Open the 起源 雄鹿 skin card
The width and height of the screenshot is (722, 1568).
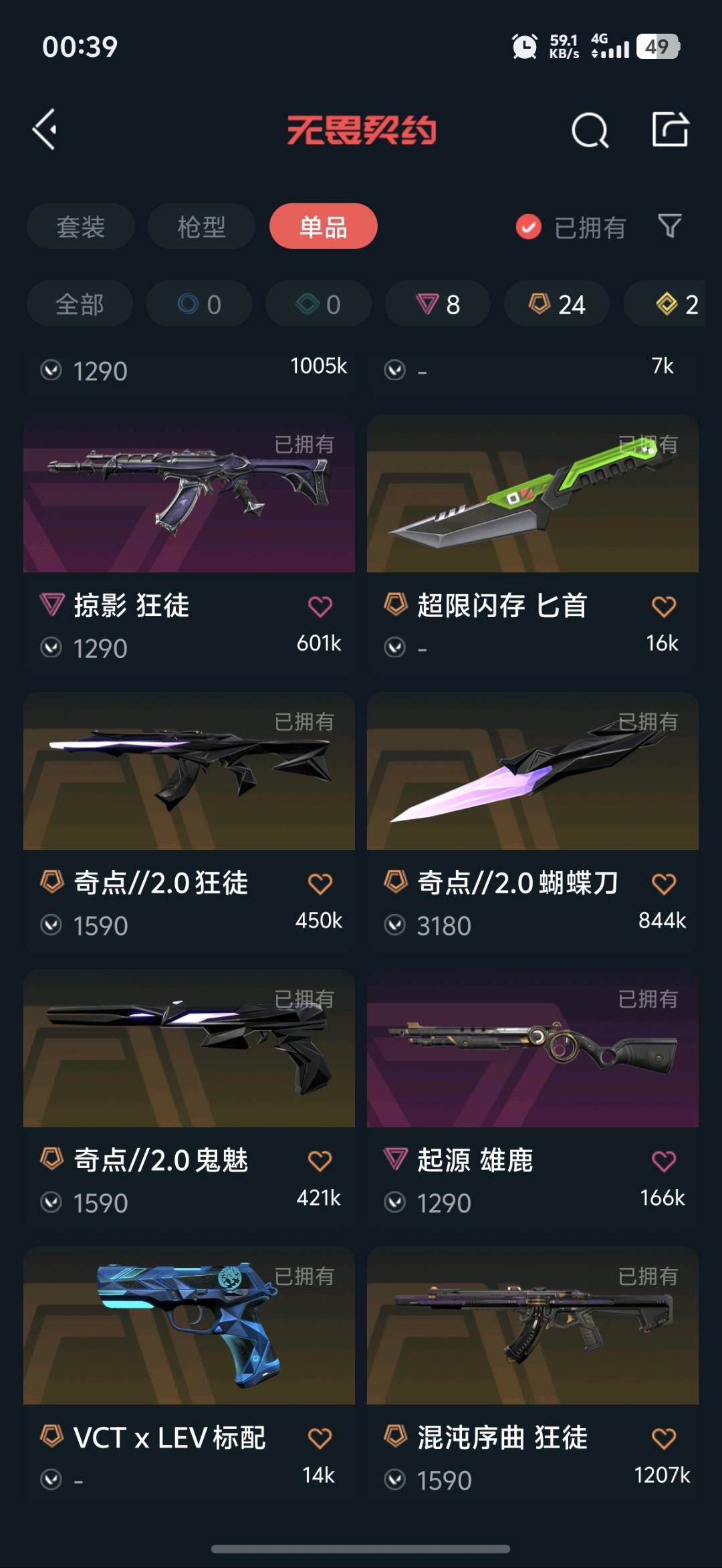(x=533, y=1099)
